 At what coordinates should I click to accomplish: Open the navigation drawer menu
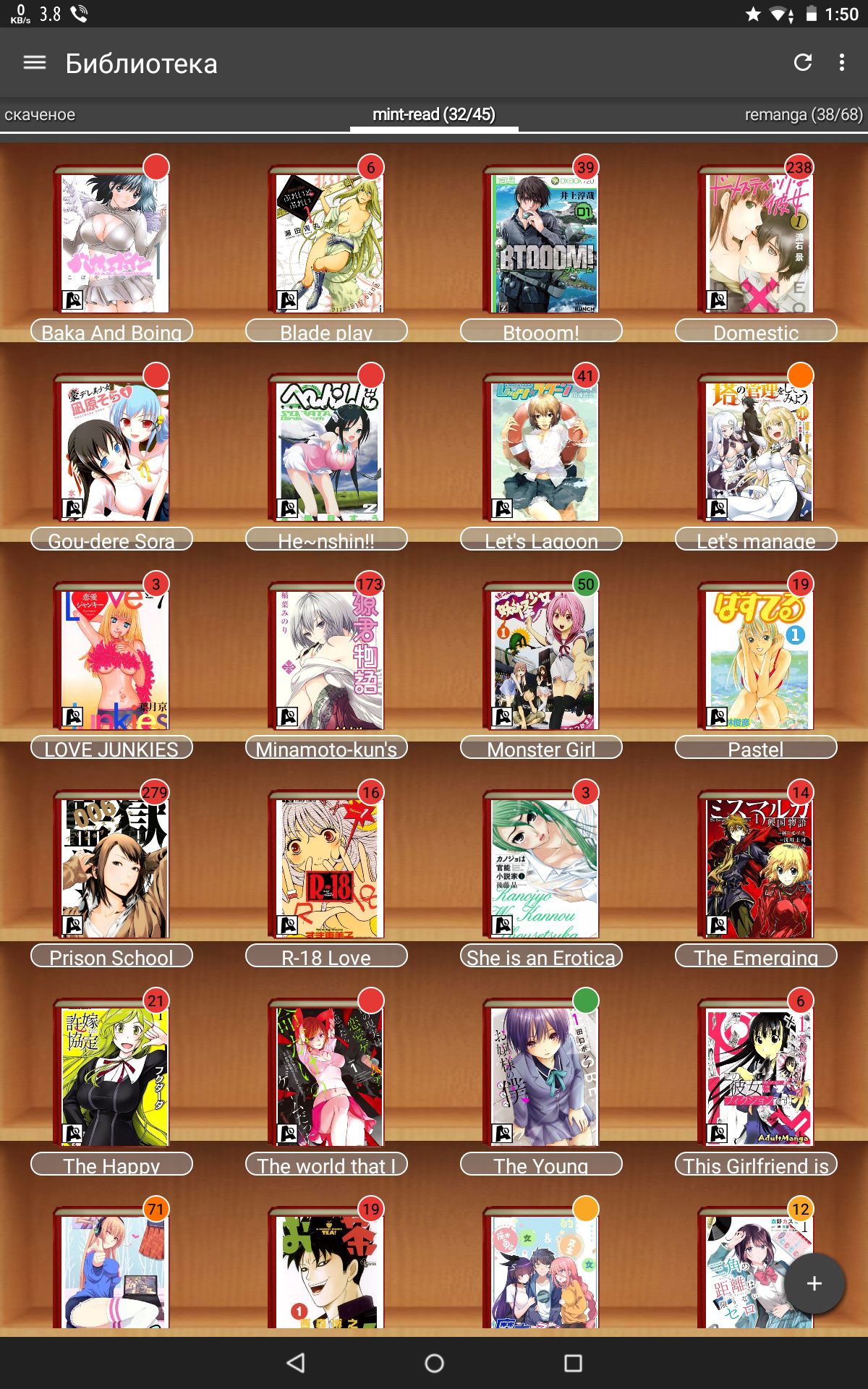click(35, 63)
